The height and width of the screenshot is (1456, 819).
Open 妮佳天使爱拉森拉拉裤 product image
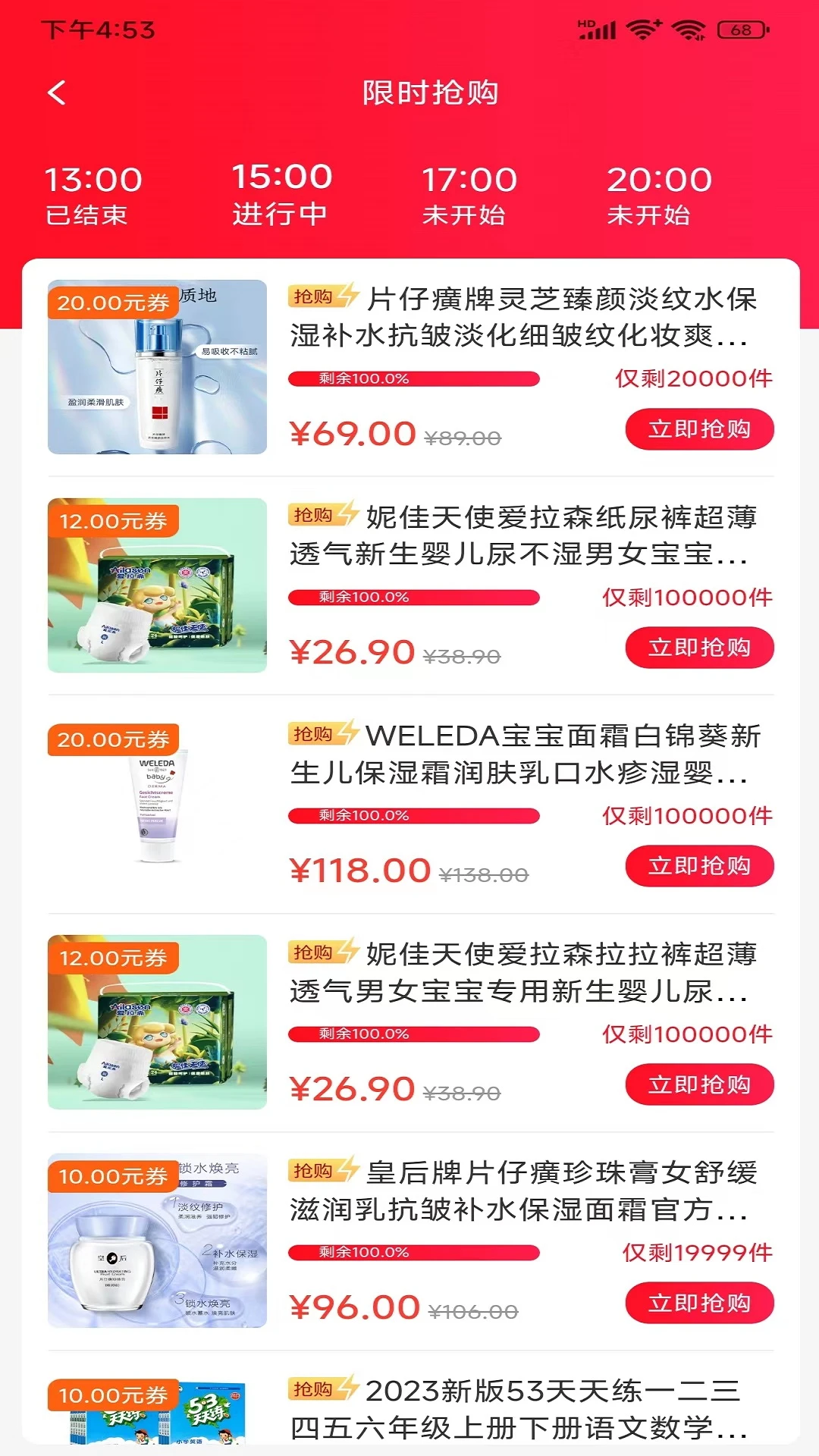pos(157,1022)
